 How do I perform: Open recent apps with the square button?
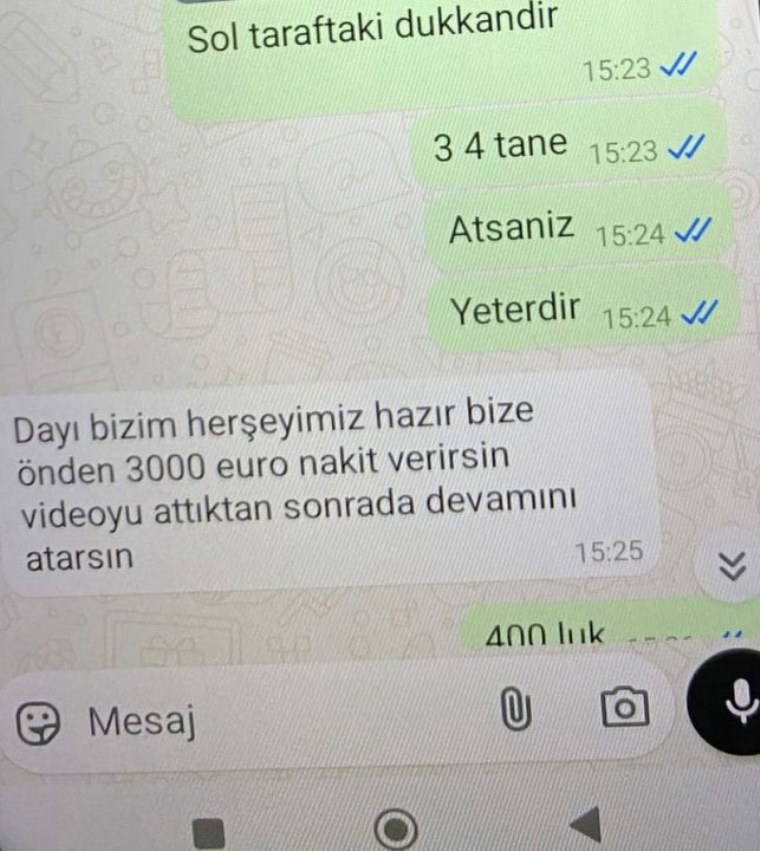coord(208,831)
